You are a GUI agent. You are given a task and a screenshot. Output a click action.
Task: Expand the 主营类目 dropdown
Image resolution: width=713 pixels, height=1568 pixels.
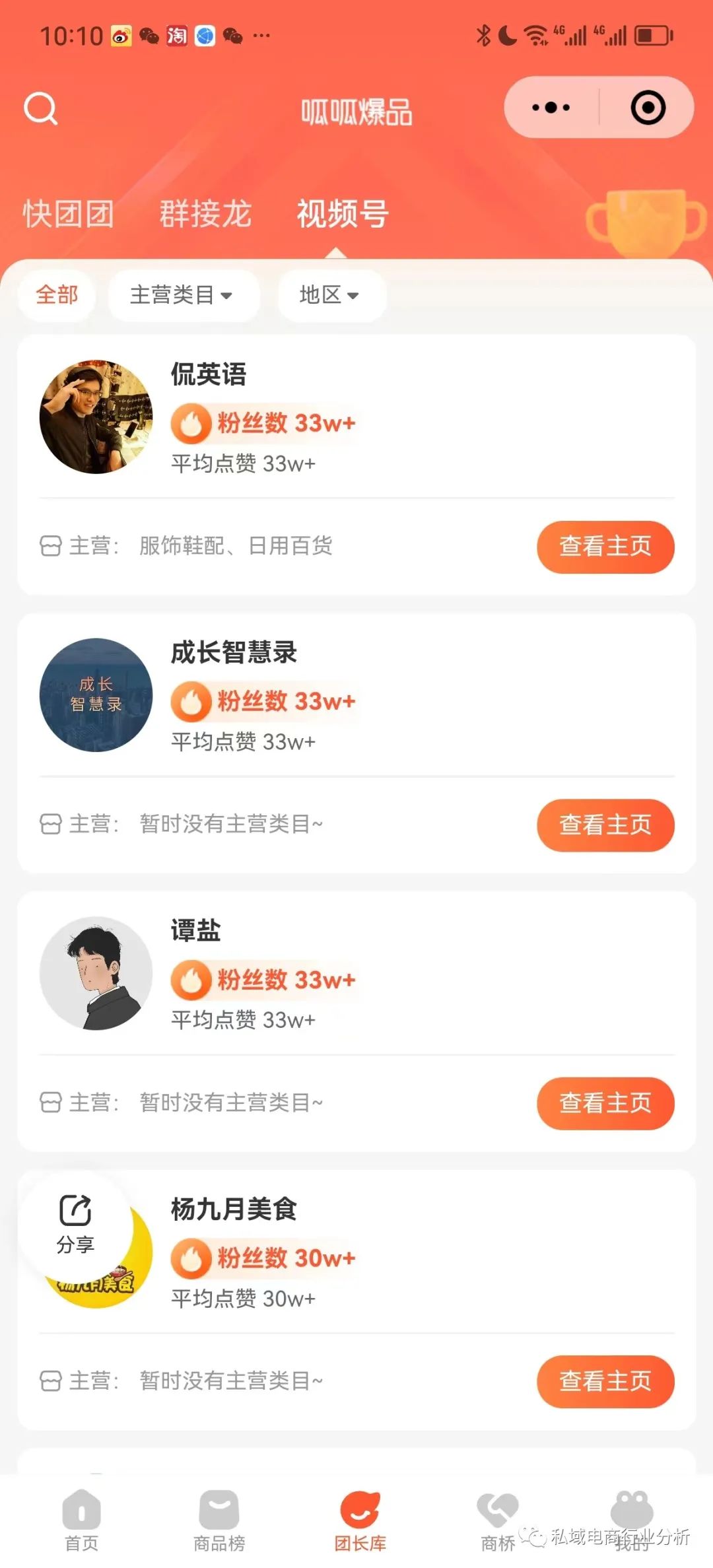point(183,294)
